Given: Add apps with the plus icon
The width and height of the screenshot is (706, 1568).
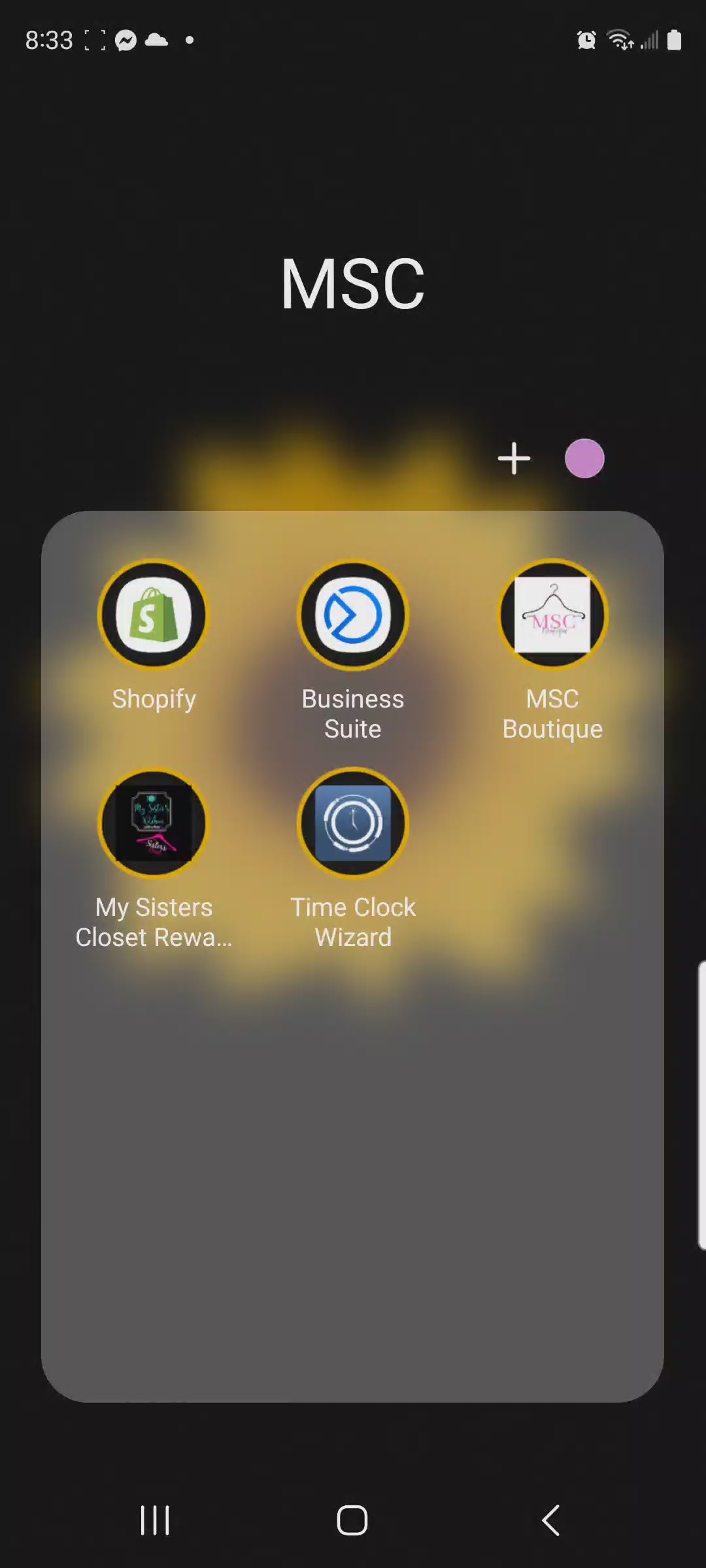Looking at the screenshot, I should [x=514, y=459].
